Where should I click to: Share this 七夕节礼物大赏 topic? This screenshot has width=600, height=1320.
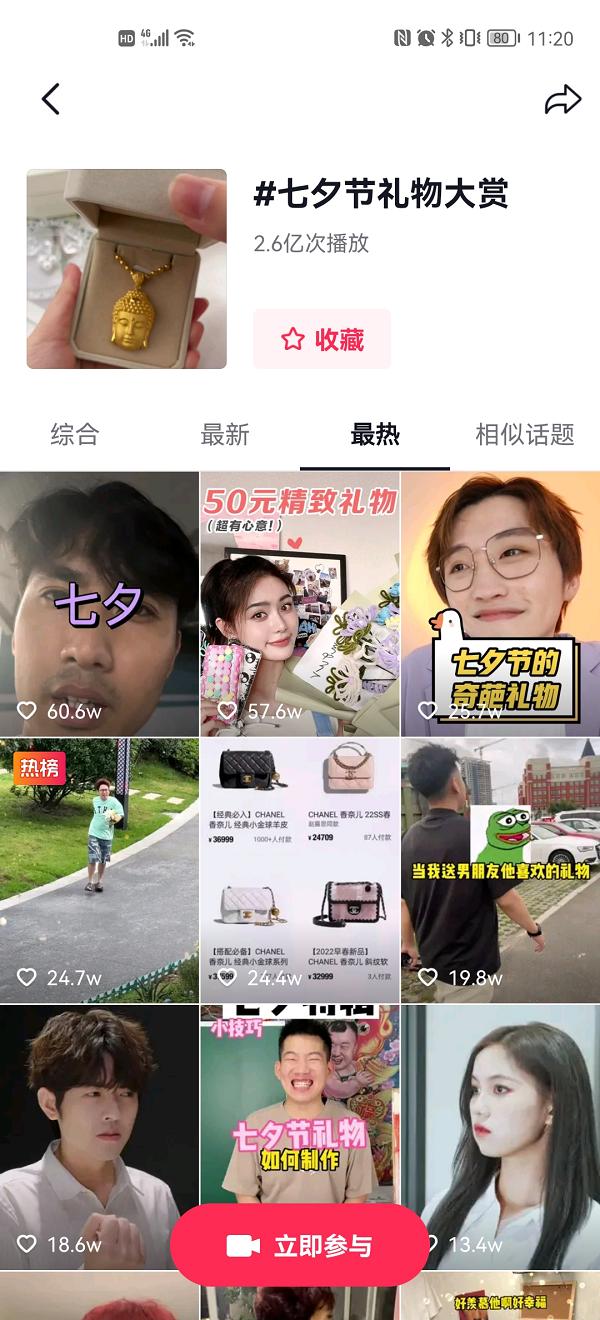click(562, 99)
